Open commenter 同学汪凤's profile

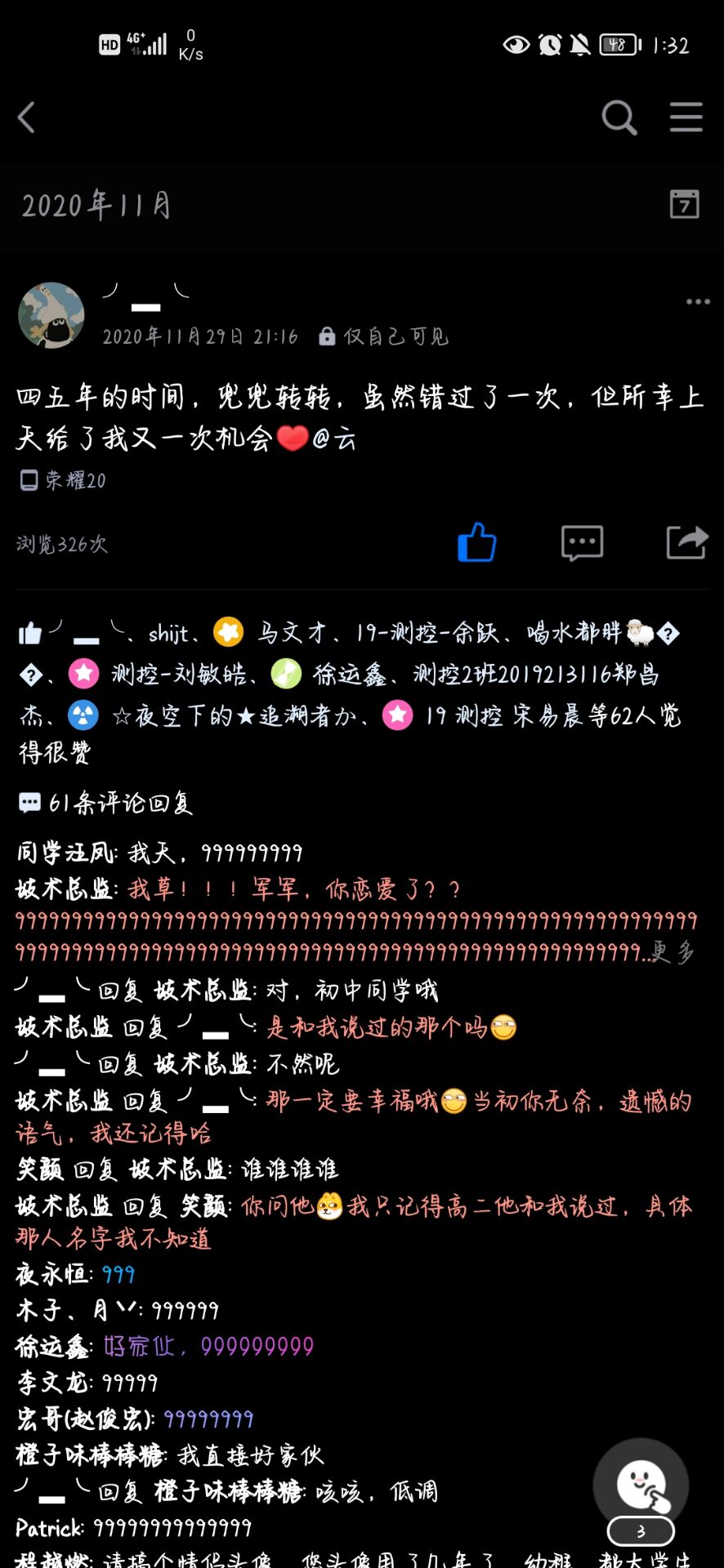coord(65,853)
